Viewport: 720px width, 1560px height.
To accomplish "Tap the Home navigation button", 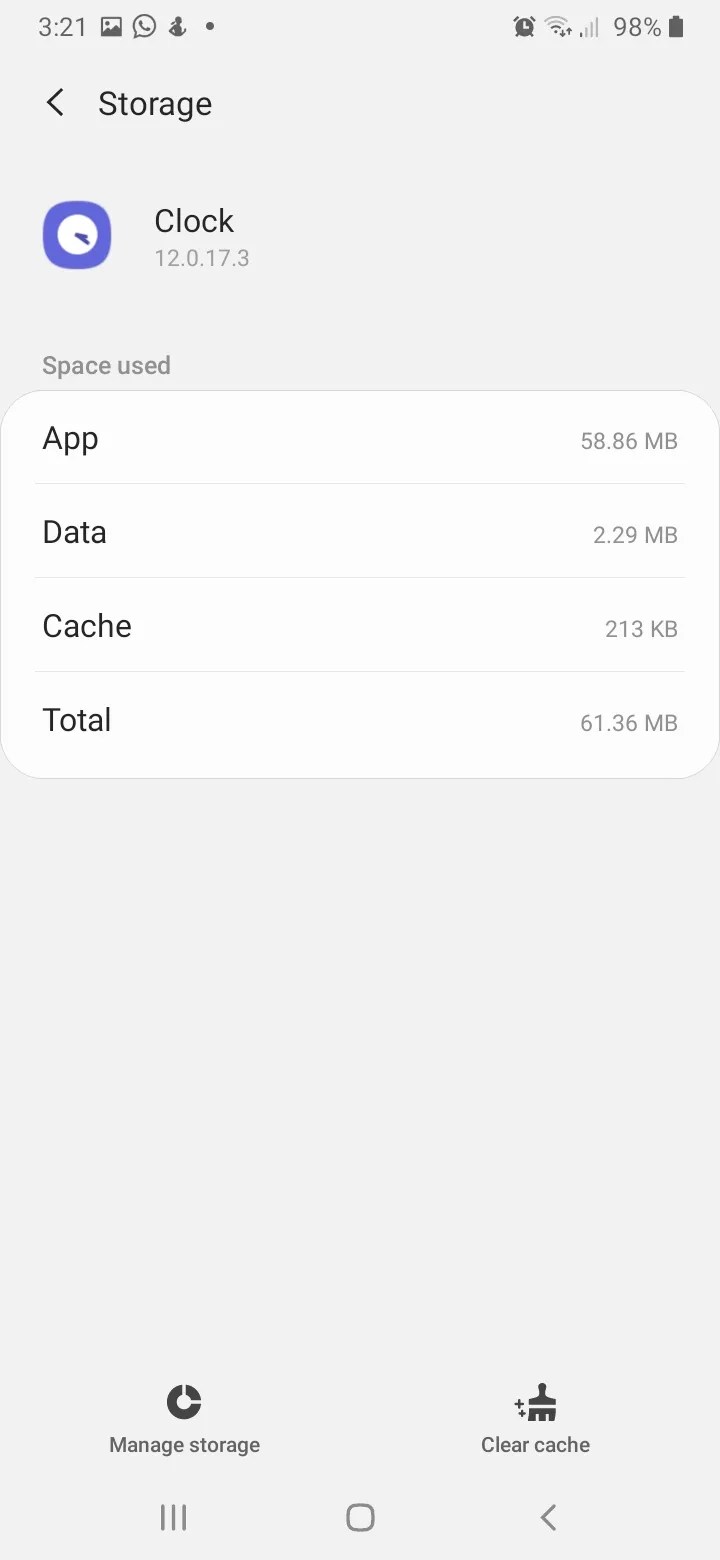I will 360,1517.
